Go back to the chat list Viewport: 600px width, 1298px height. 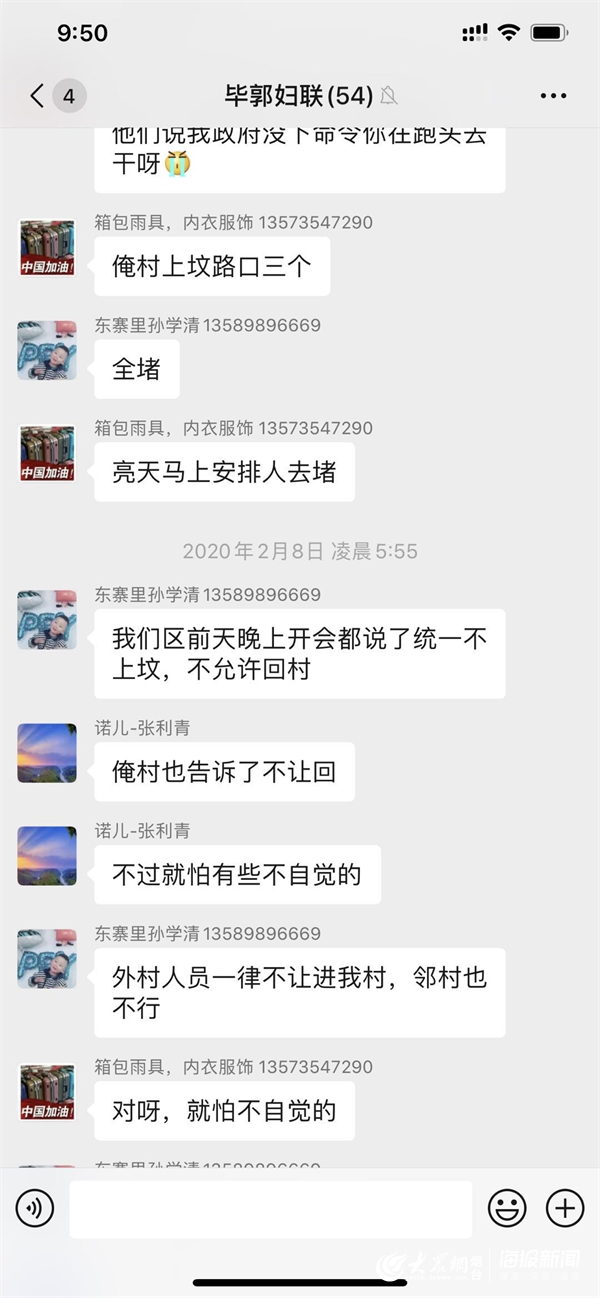click(x=38, y=96)
